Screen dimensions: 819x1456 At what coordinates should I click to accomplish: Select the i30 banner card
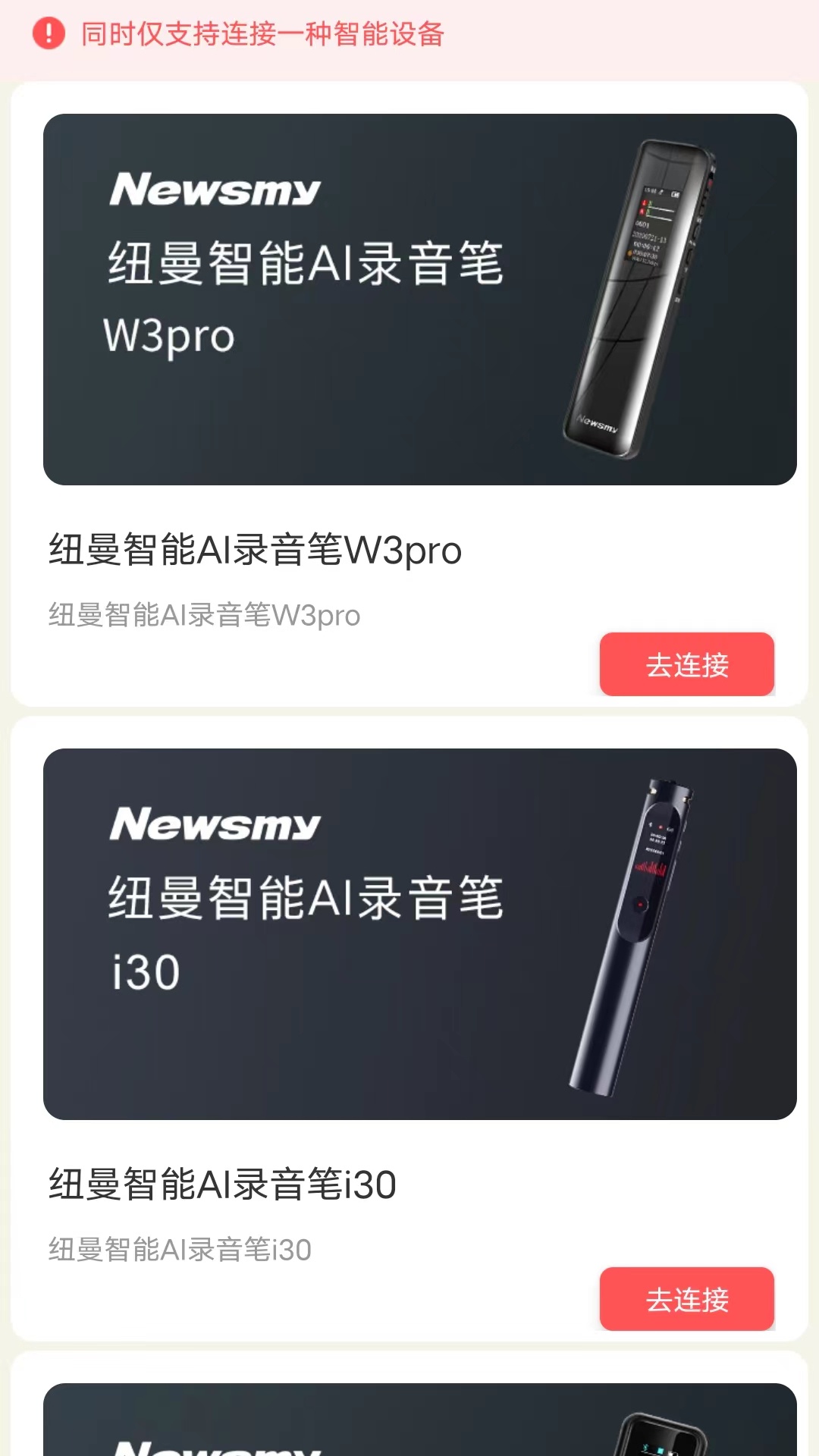coord(418,934)
